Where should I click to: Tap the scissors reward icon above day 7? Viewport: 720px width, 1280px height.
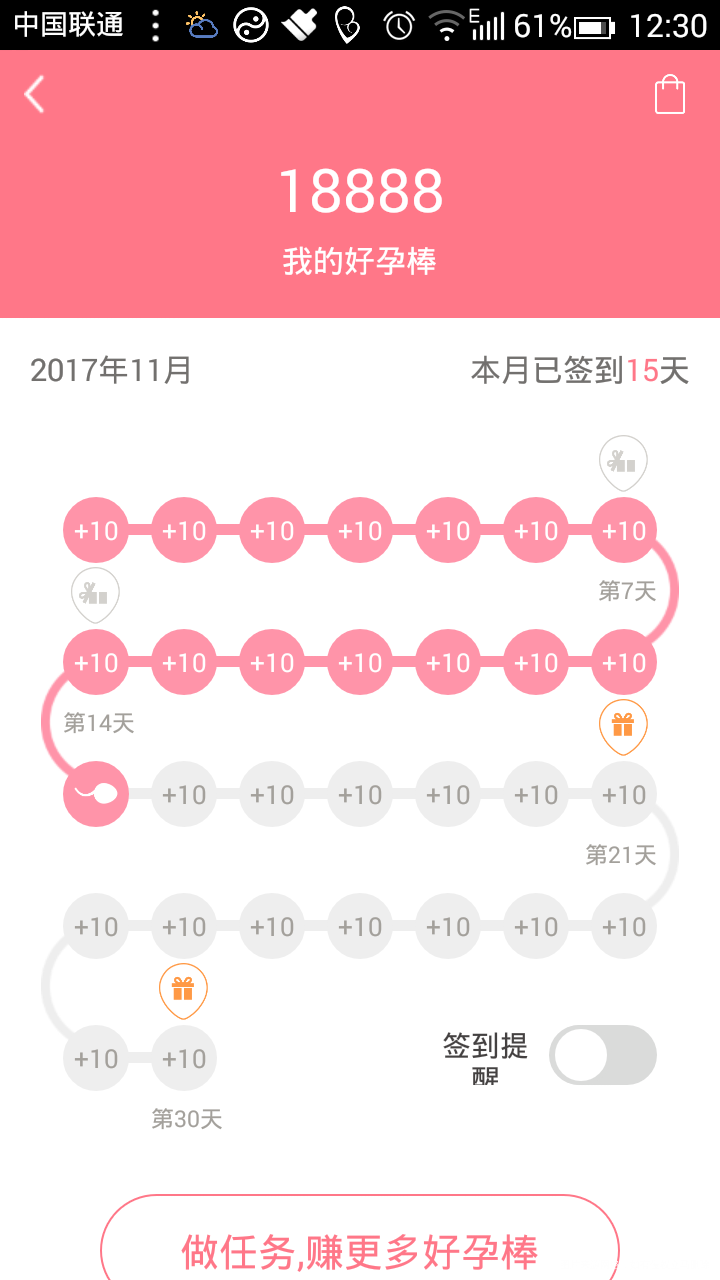click(x=622, y=461)
